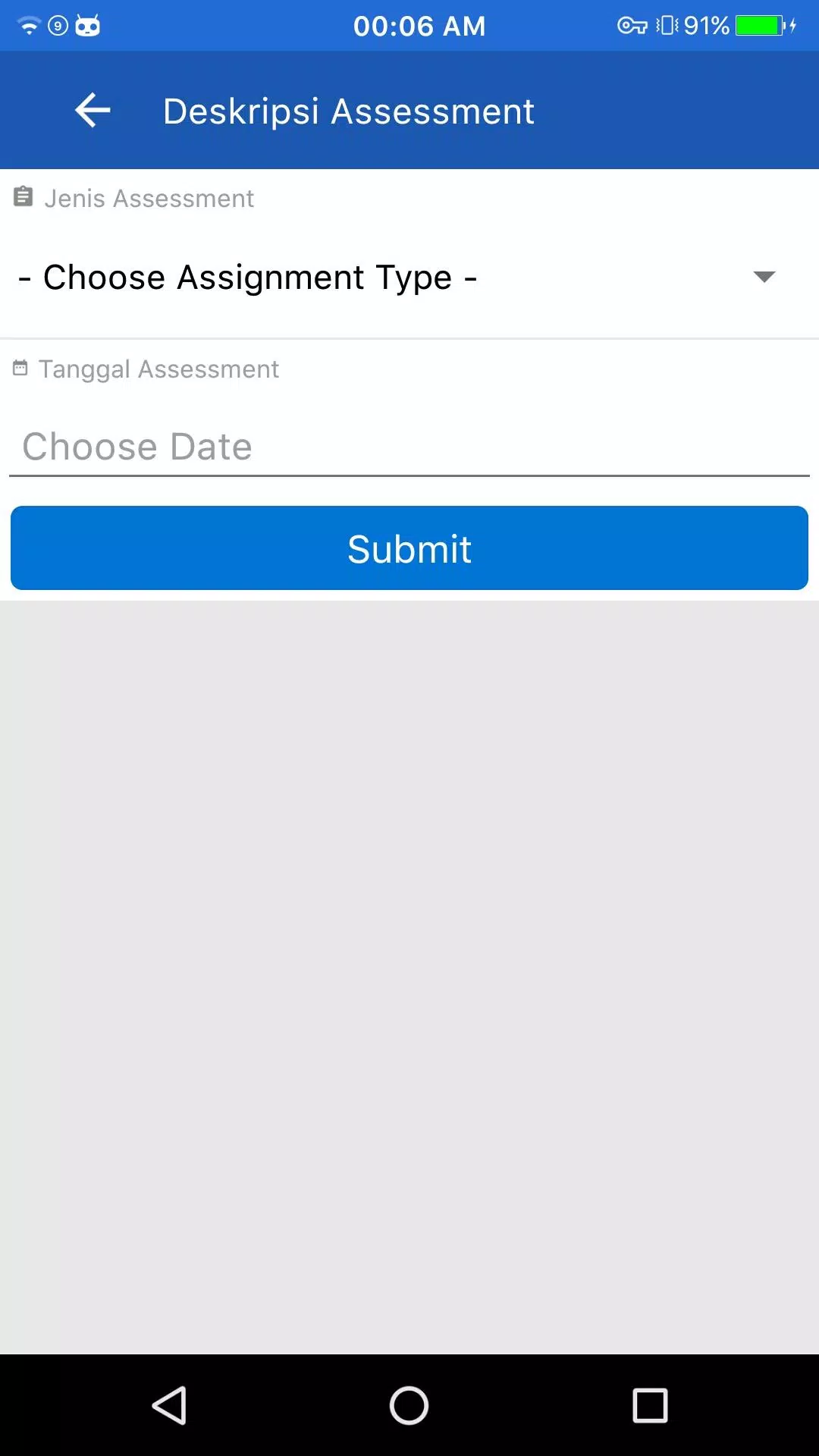Tap the system home button
Screen dimensions: 819x1456
click(409, 1405)
